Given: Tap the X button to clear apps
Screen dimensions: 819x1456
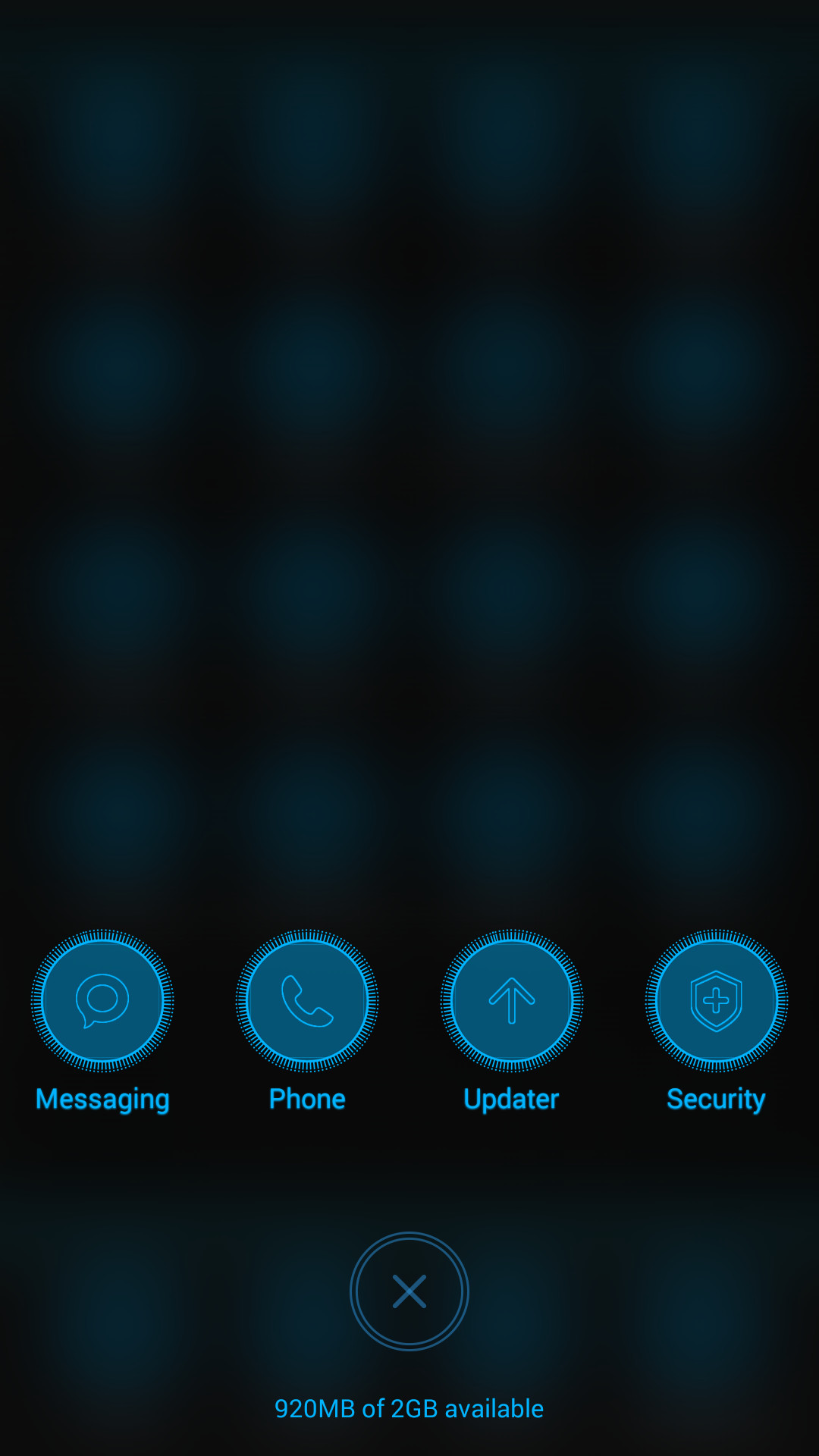Looking at the screenshot, I should pos(409,1291).
